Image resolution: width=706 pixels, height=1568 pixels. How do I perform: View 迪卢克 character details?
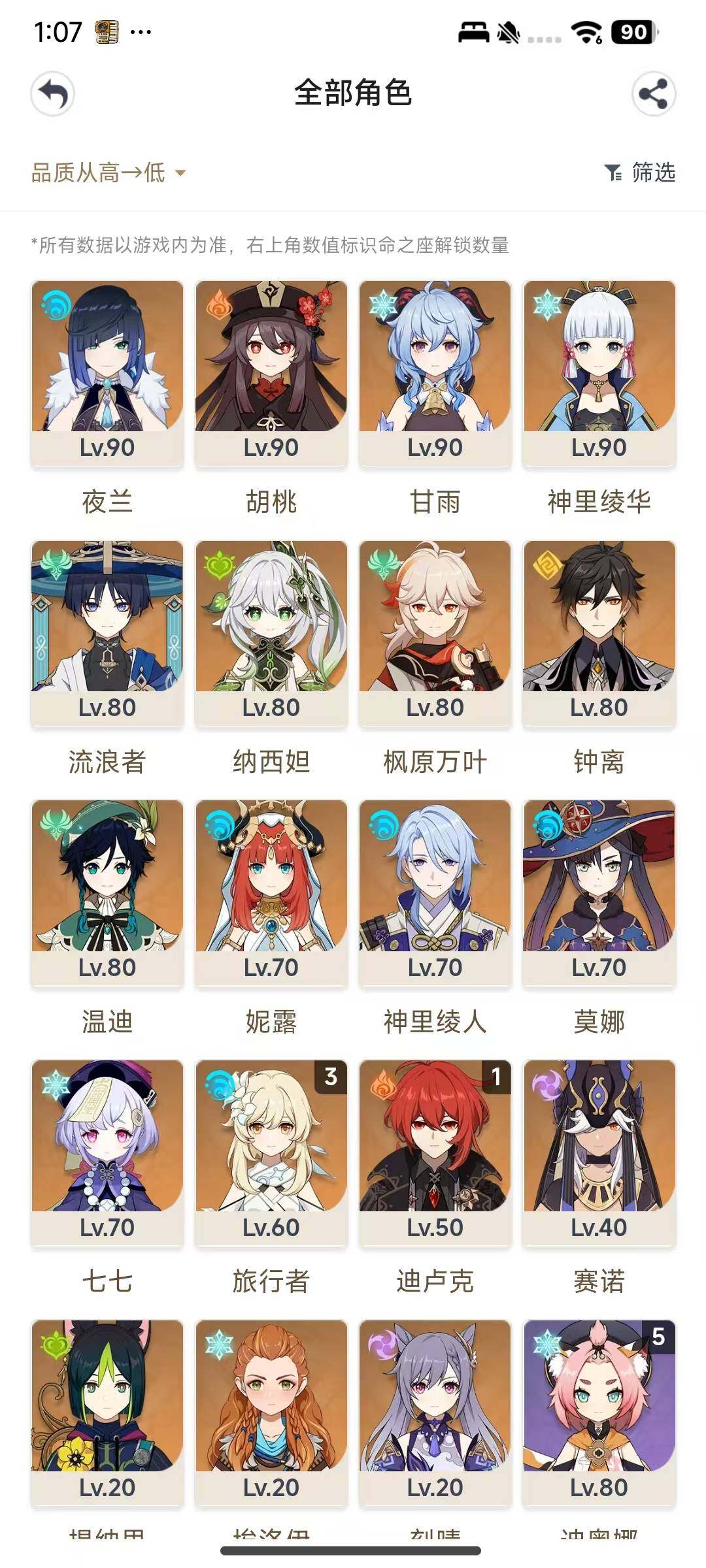(x=435, y=1152)
